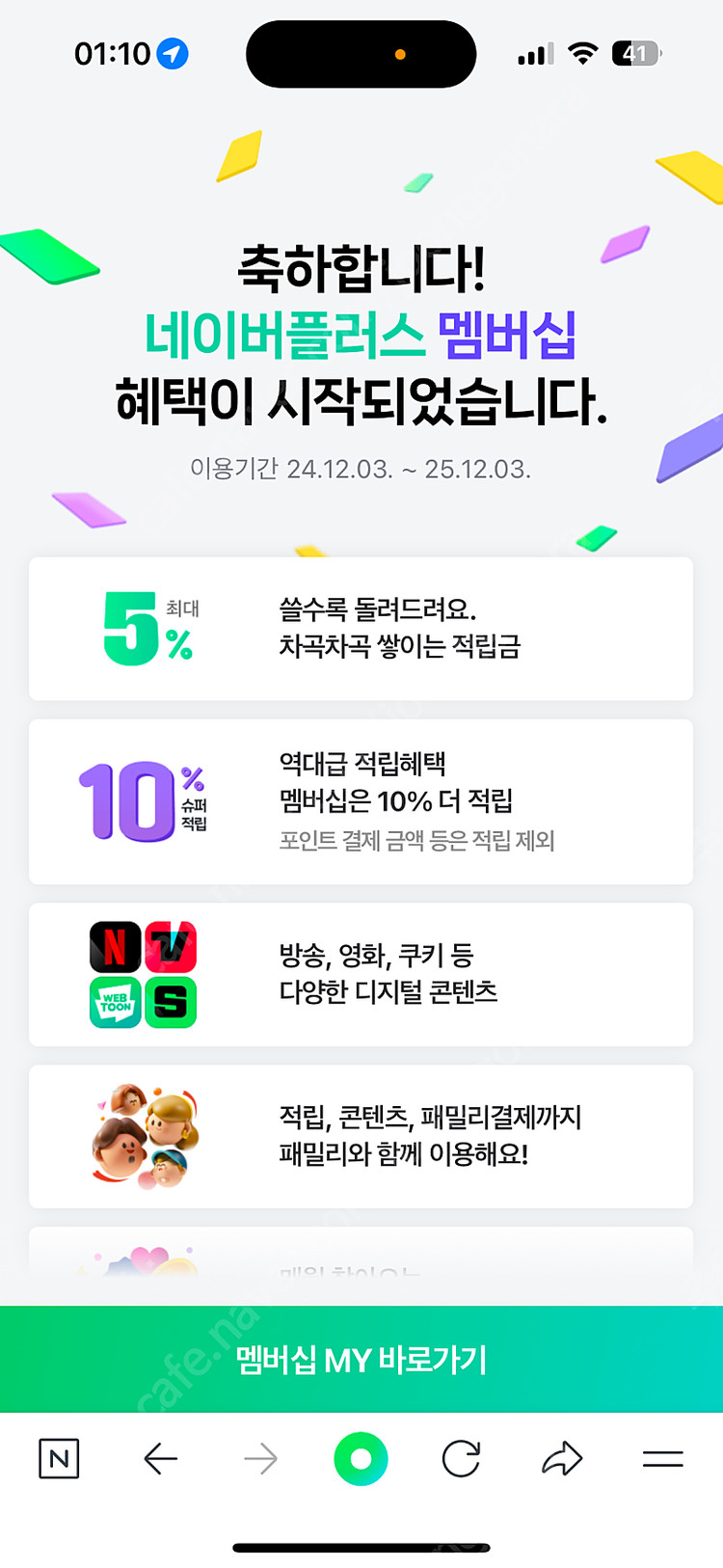The image size is (723, 1568).
Task: Tap the green Naver search circle button
Action: coord(361,1459)
